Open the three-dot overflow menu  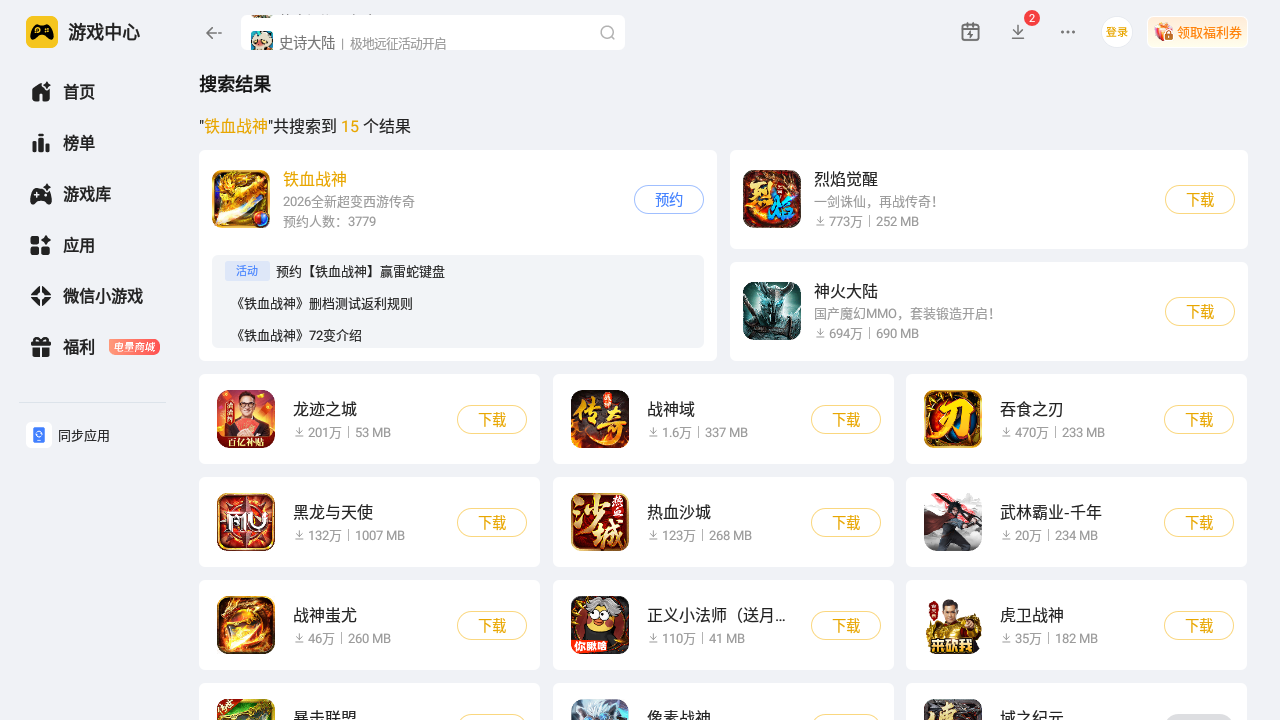tap(1068, 32)
